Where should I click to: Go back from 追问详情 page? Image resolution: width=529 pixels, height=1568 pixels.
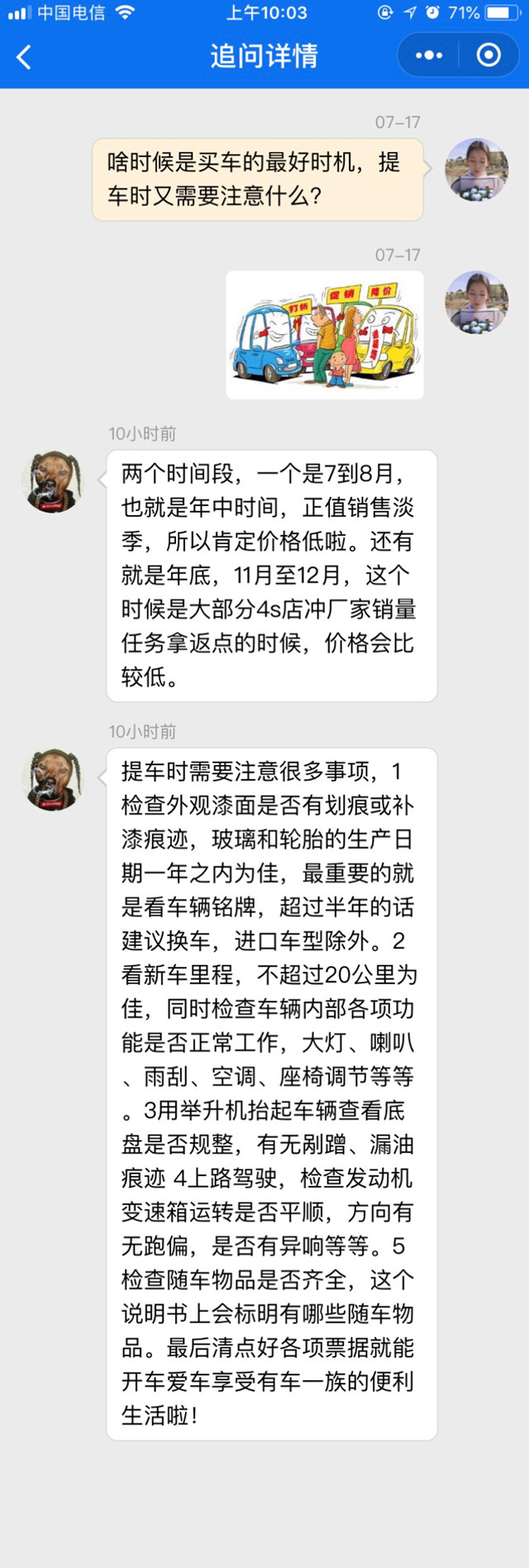[x=24, y=56]
